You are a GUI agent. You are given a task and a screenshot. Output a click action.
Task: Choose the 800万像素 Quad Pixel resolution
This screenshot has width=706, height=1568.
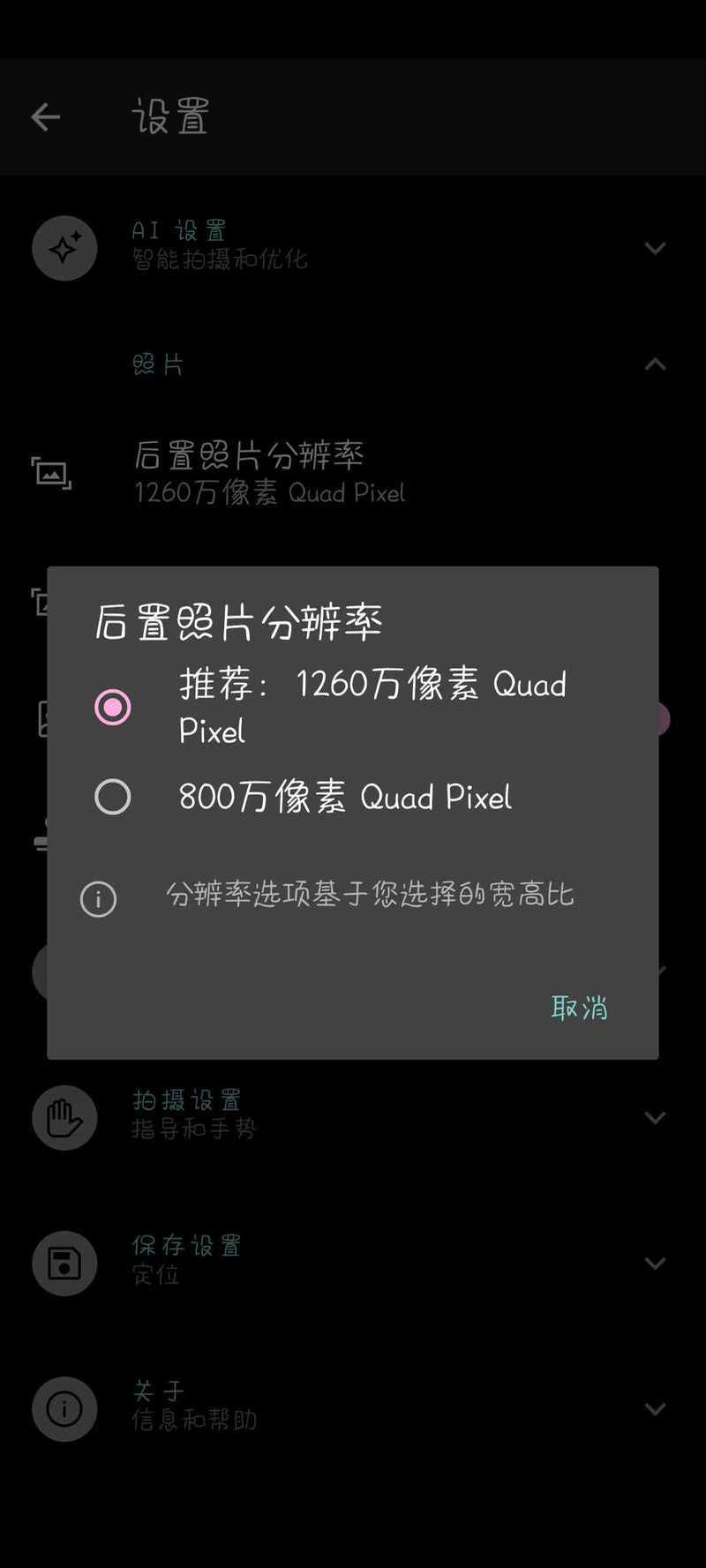(352, 797)
